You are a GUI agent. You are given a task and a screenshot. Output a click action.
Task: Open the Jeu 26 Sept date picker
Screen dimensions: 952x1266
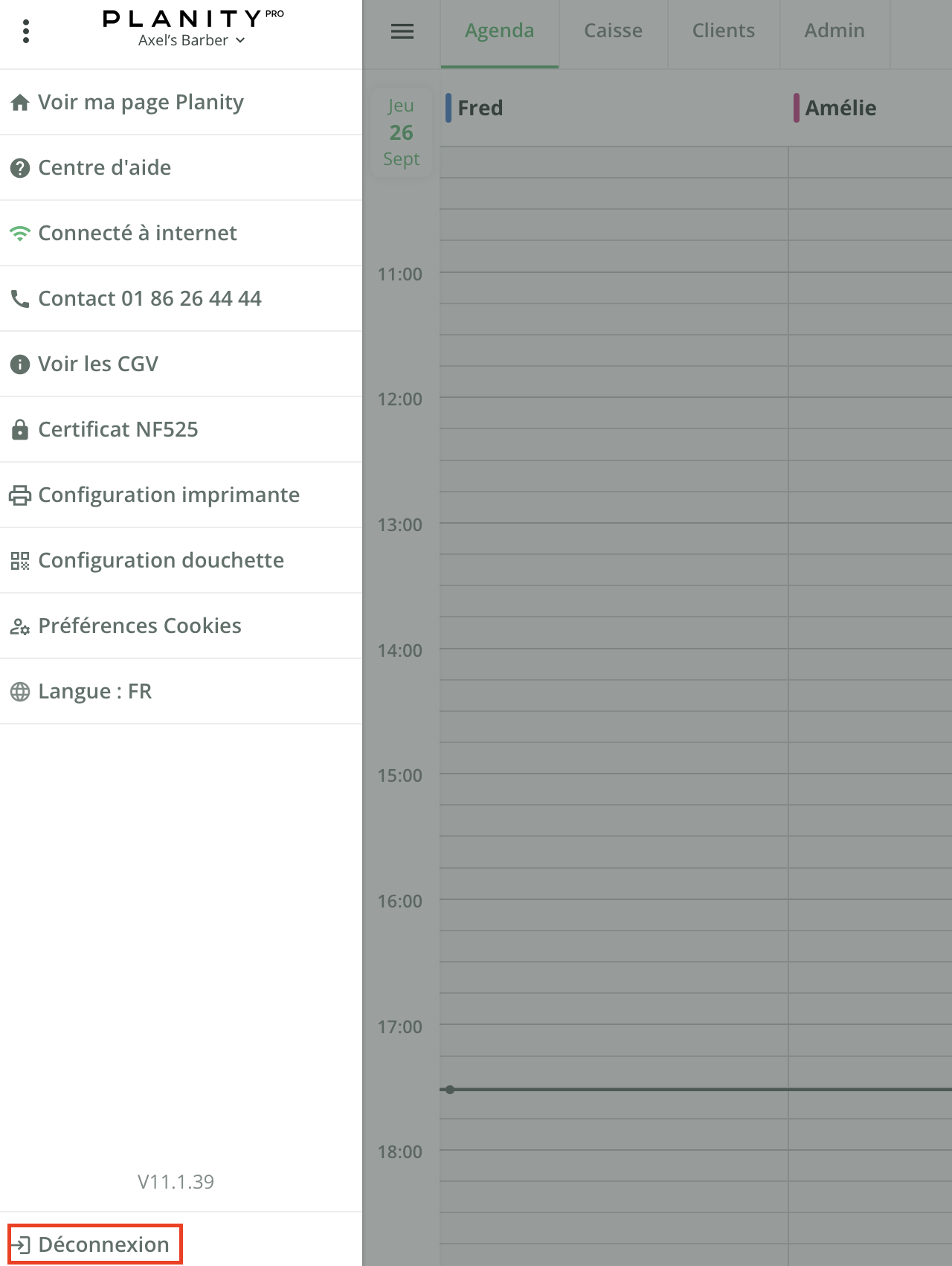click(x=402, y=132)
